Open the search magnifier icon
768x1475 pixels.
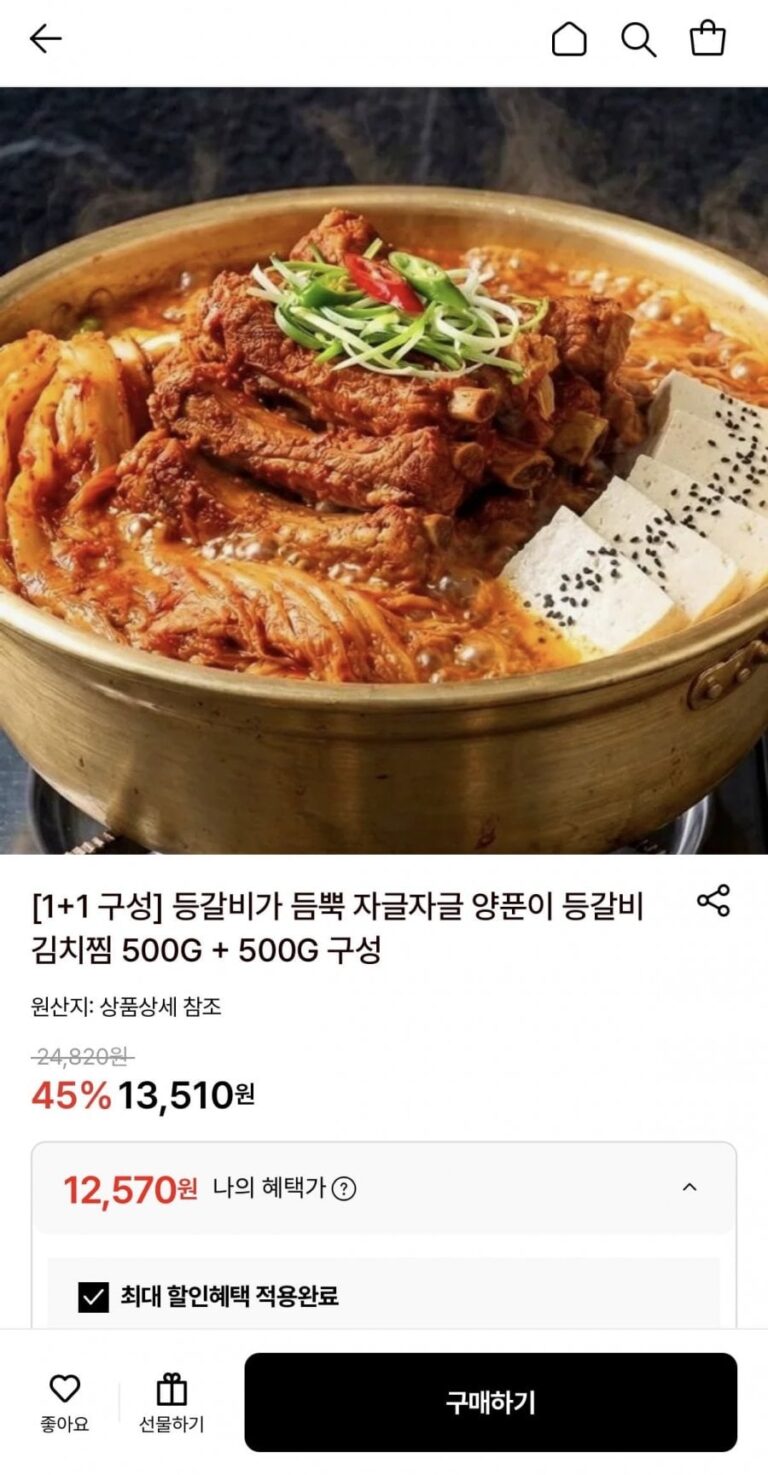[638, 39]
